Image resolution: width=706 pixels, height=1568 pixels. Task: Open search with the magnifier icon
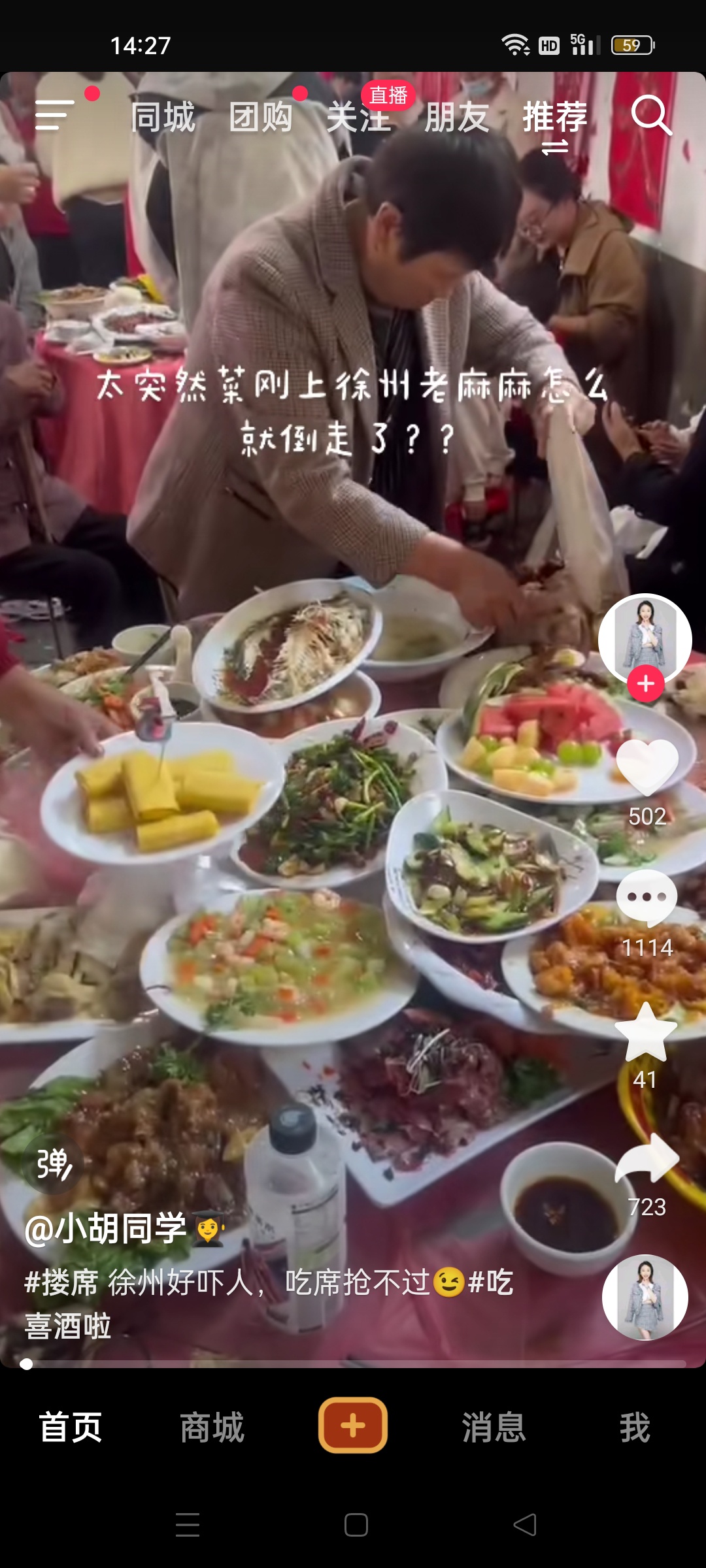[651, 116]
